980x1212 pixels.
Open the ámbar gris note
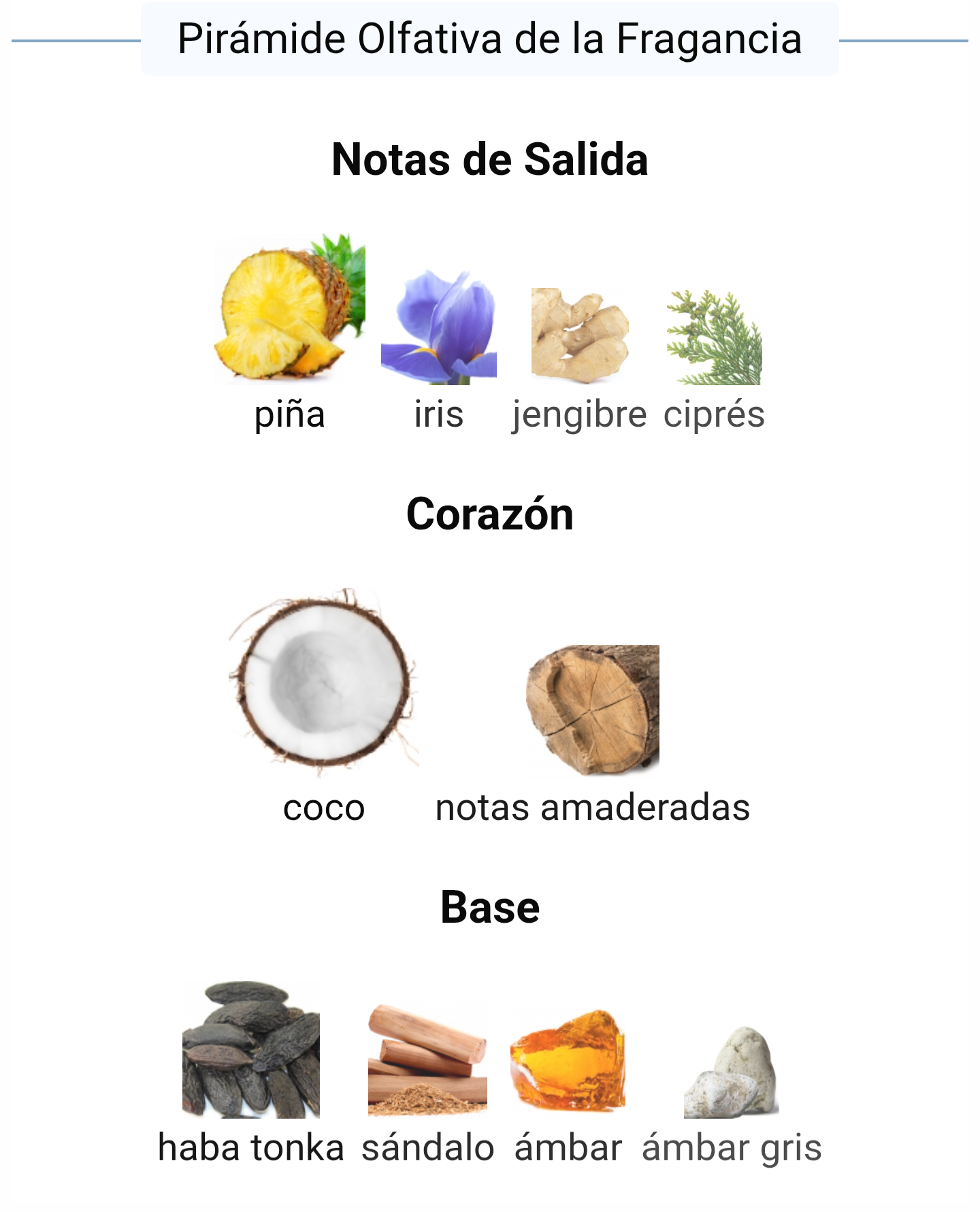tap(731, 1072)
